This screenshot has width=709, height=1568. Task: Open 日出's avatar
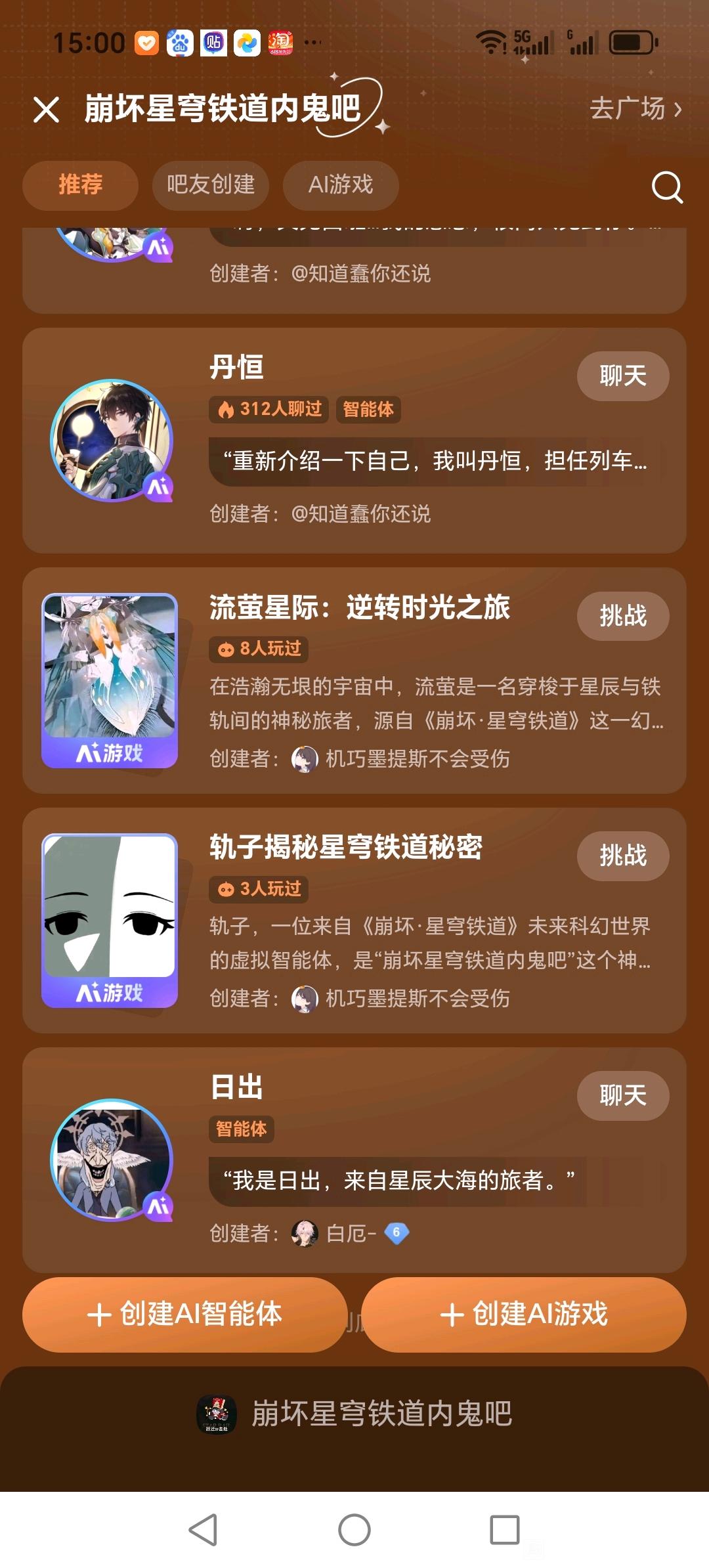pos(112,1160)
